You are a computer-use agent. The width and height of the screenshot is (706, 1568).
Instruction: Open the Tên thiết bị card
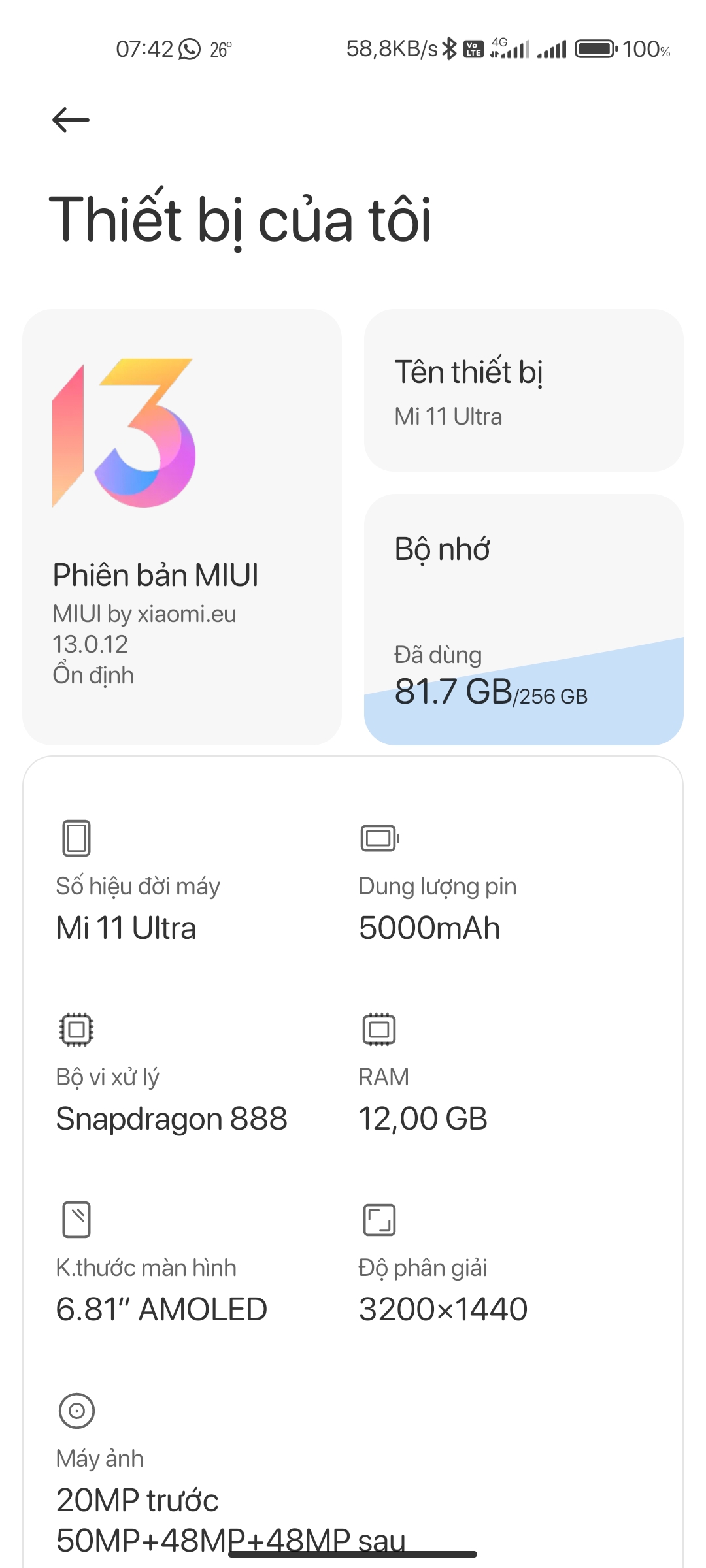tap(524, 390)
